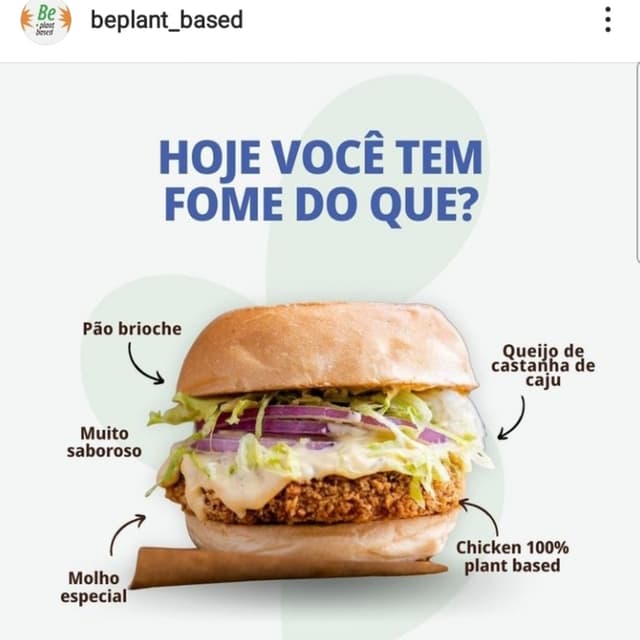Open the post's three-dot overflow menu
Screen dimensions: 640x640
point(607,20)
